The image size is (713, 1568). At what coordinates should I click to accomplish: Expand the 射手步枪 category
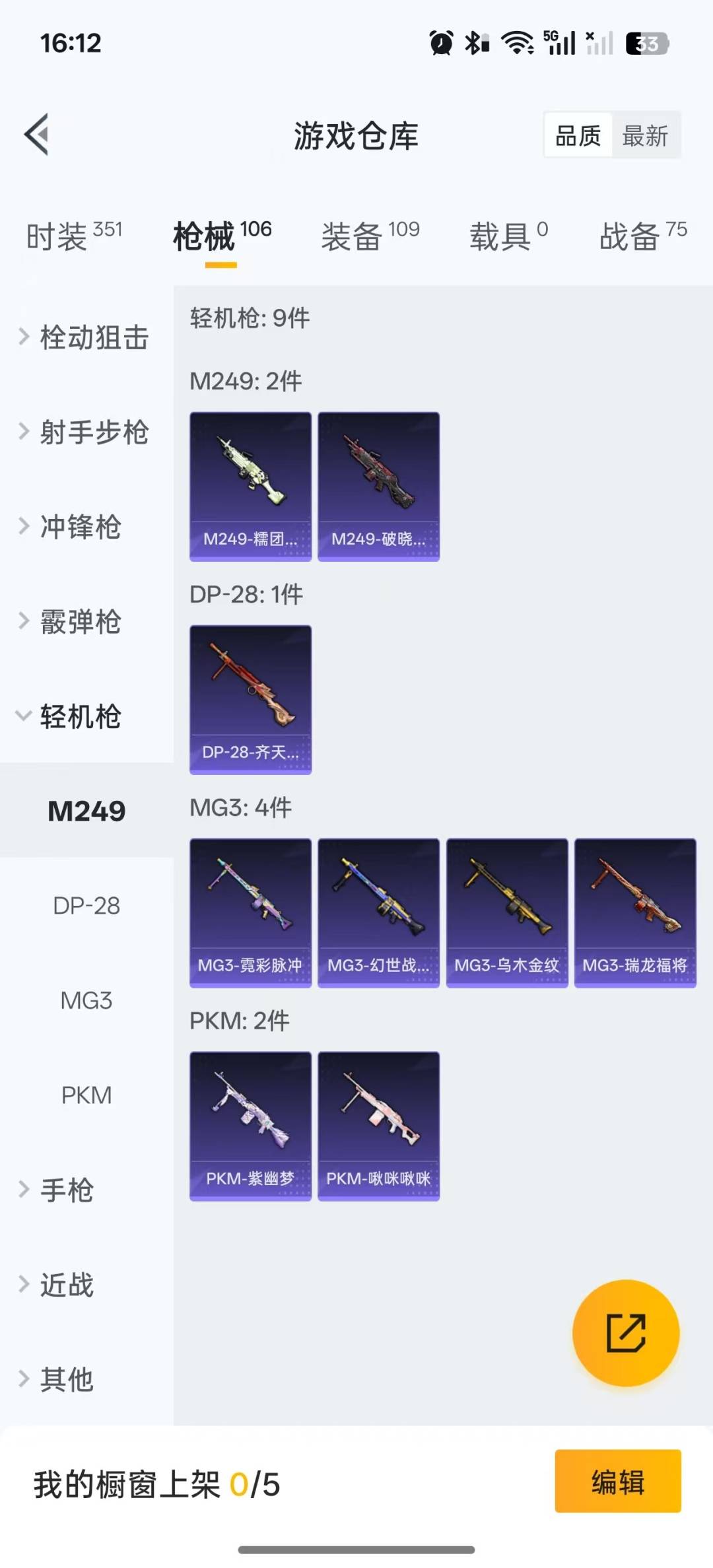[x=86, y=432]
